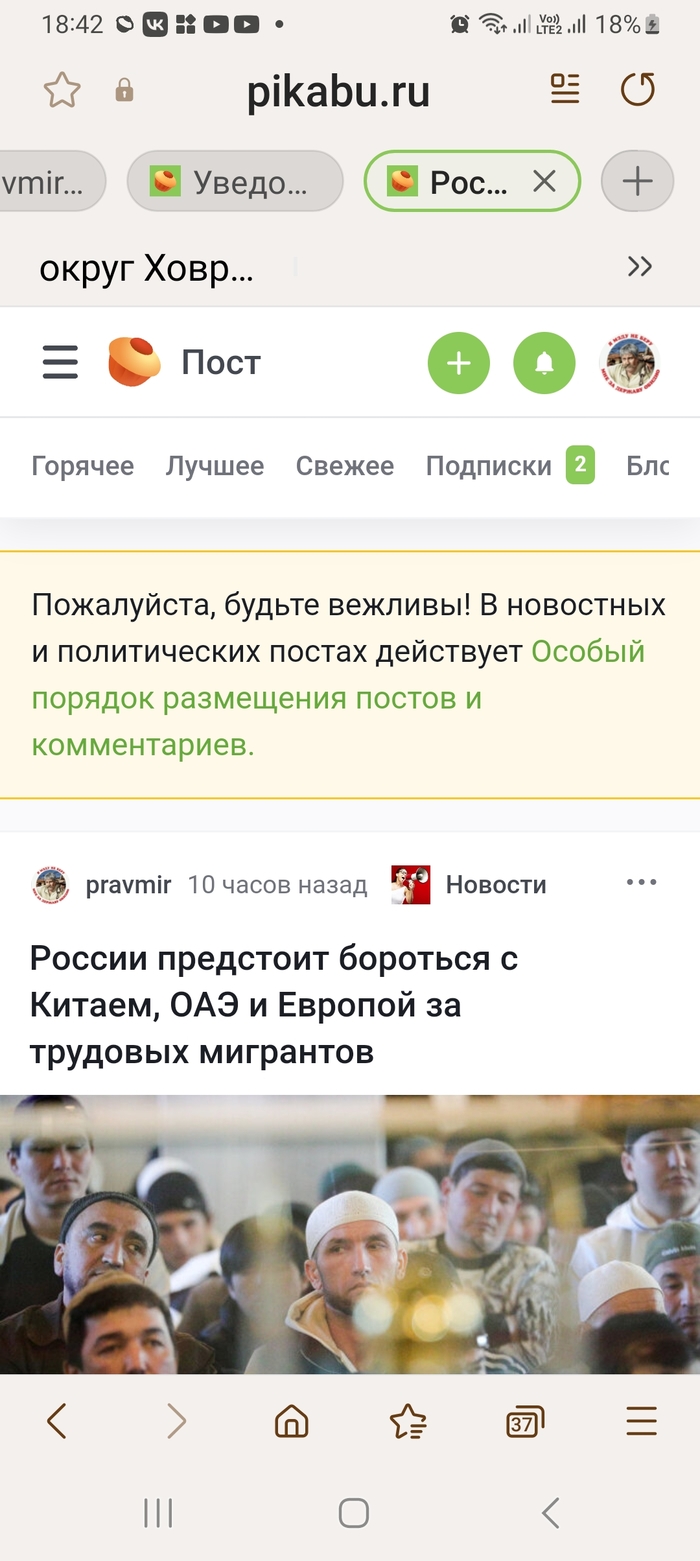This screenshot has height=1561, width=700.
Task: Close the current Рос... tab
Action: [x=544, y=181]
